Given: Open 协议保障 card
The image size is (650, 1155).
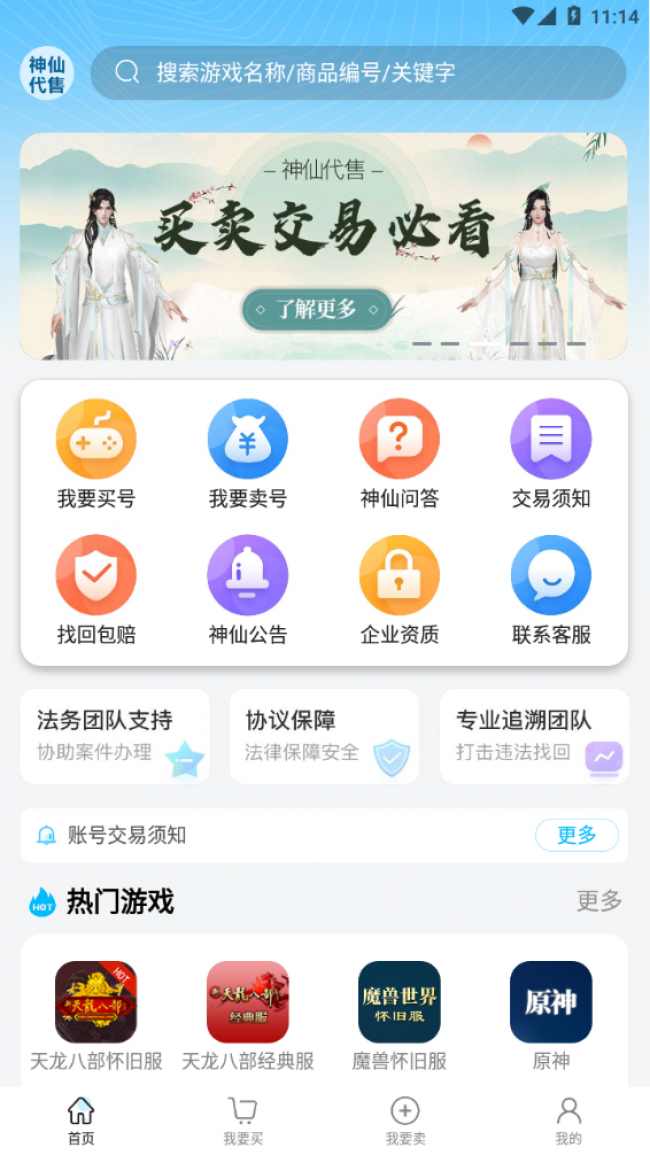Looking at the screenshot, I should 324,736.
